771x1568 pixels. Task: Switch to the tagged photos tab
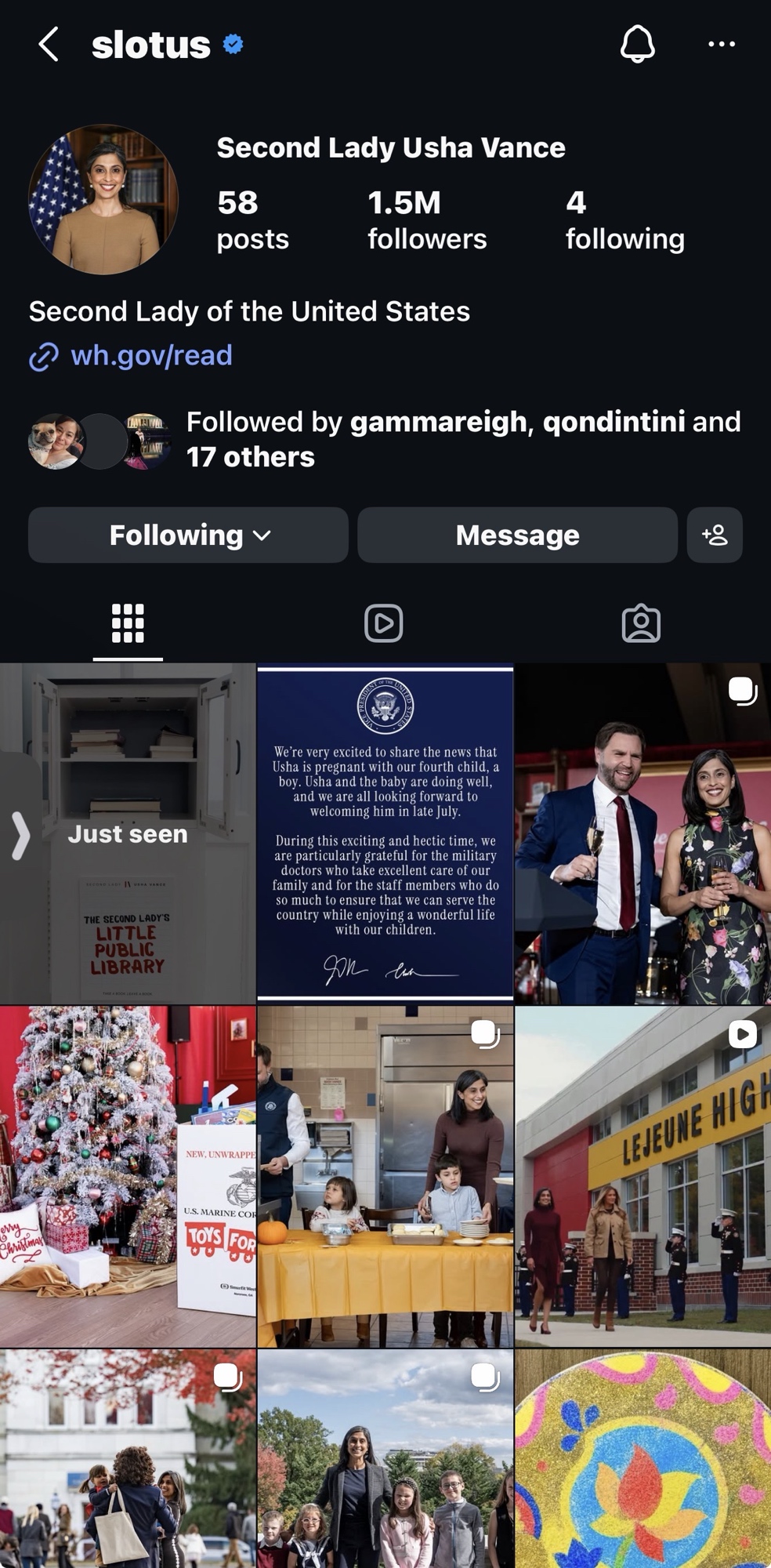(x=641, y=623)
